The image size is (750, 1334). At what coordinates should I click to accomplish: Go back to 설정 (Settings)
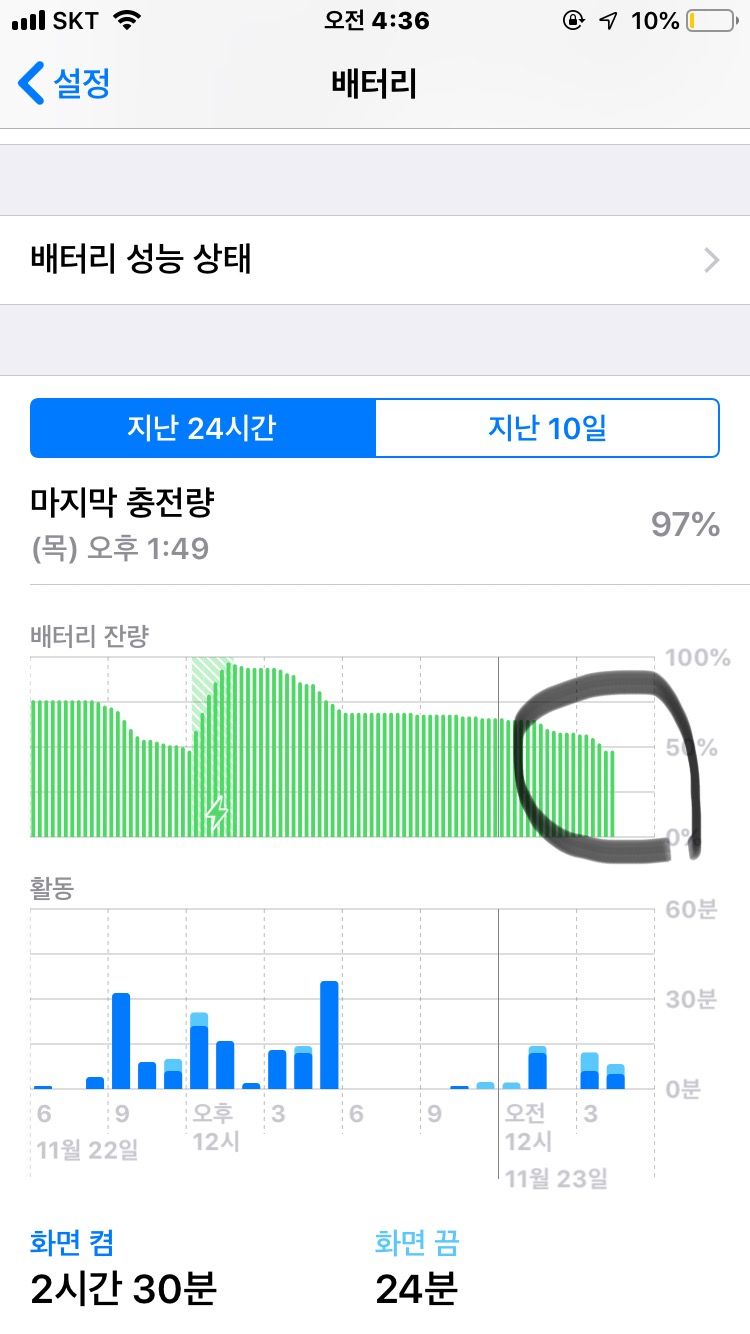pyautogui.click(x=65, y=83)
